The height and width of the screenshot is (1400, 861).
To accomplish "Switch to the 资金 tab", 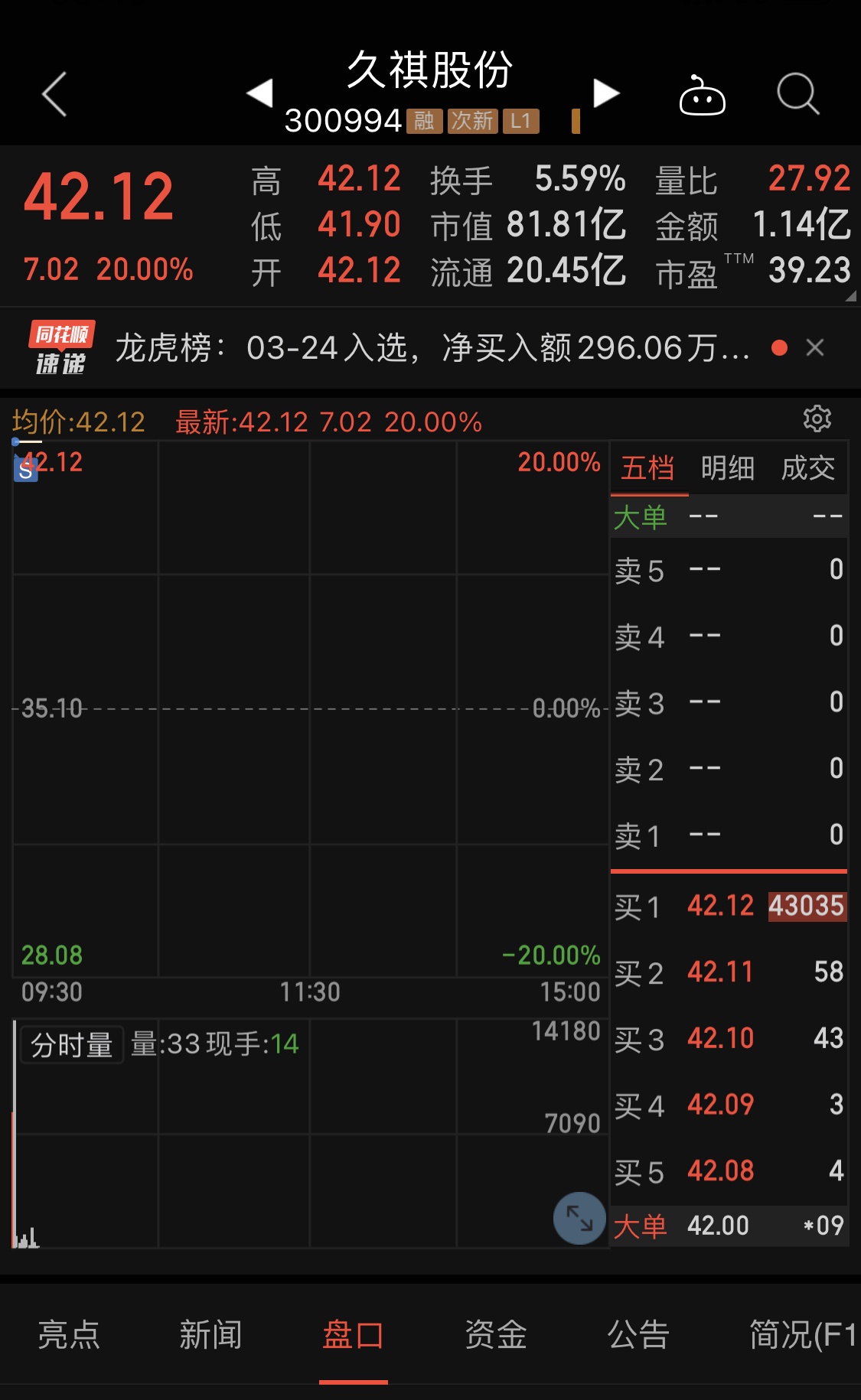I will [x=496, y=1335].
